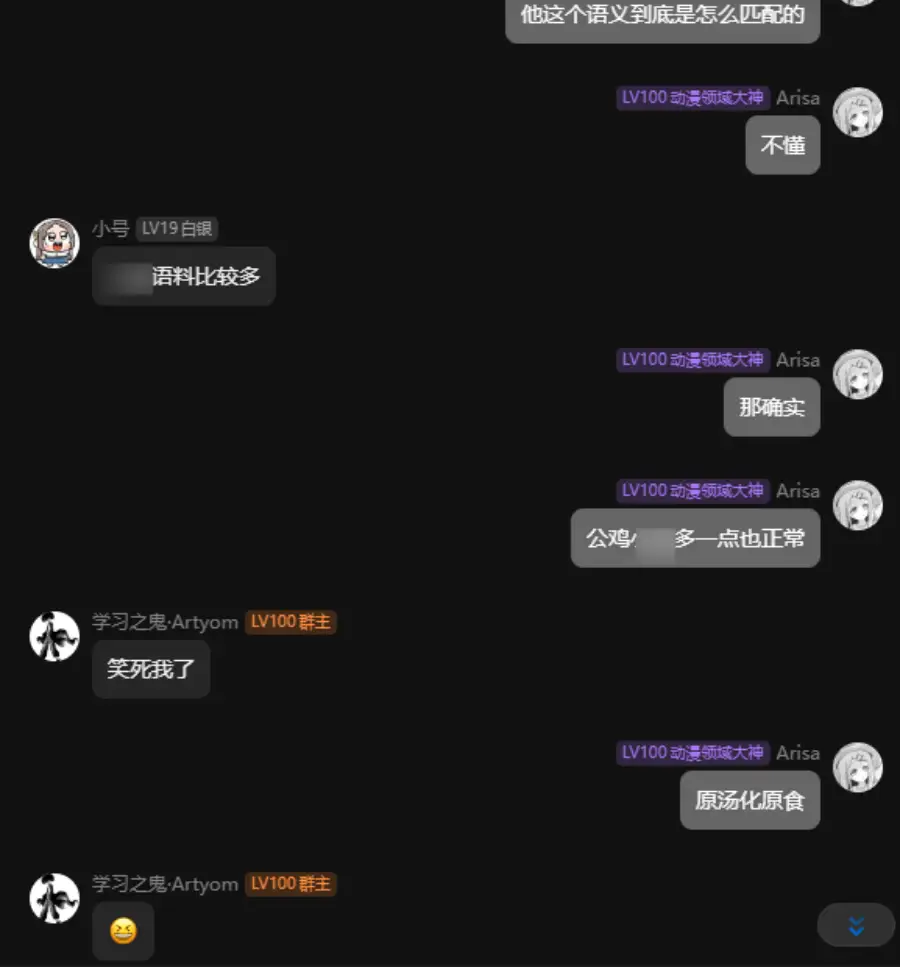
Task: Click the LV100 动漫领域大神 purple badge
Action: tap(691, 98)
